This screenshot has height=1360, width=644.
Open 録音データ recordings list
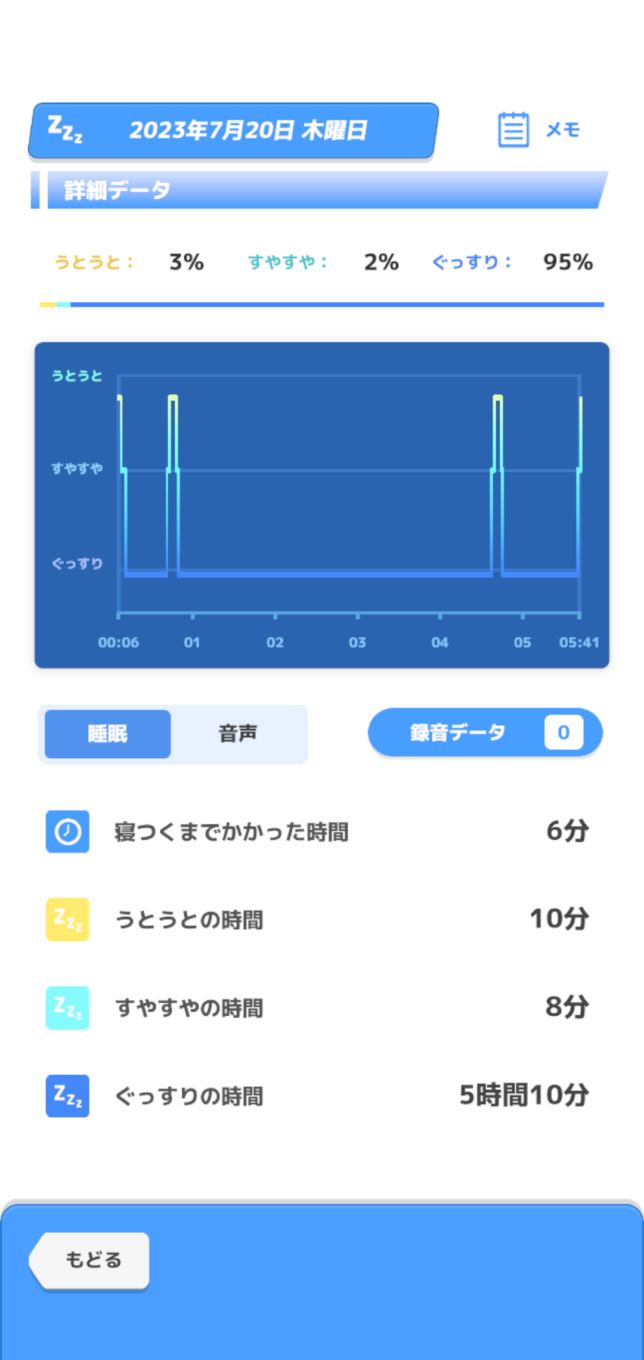[485, 733]
